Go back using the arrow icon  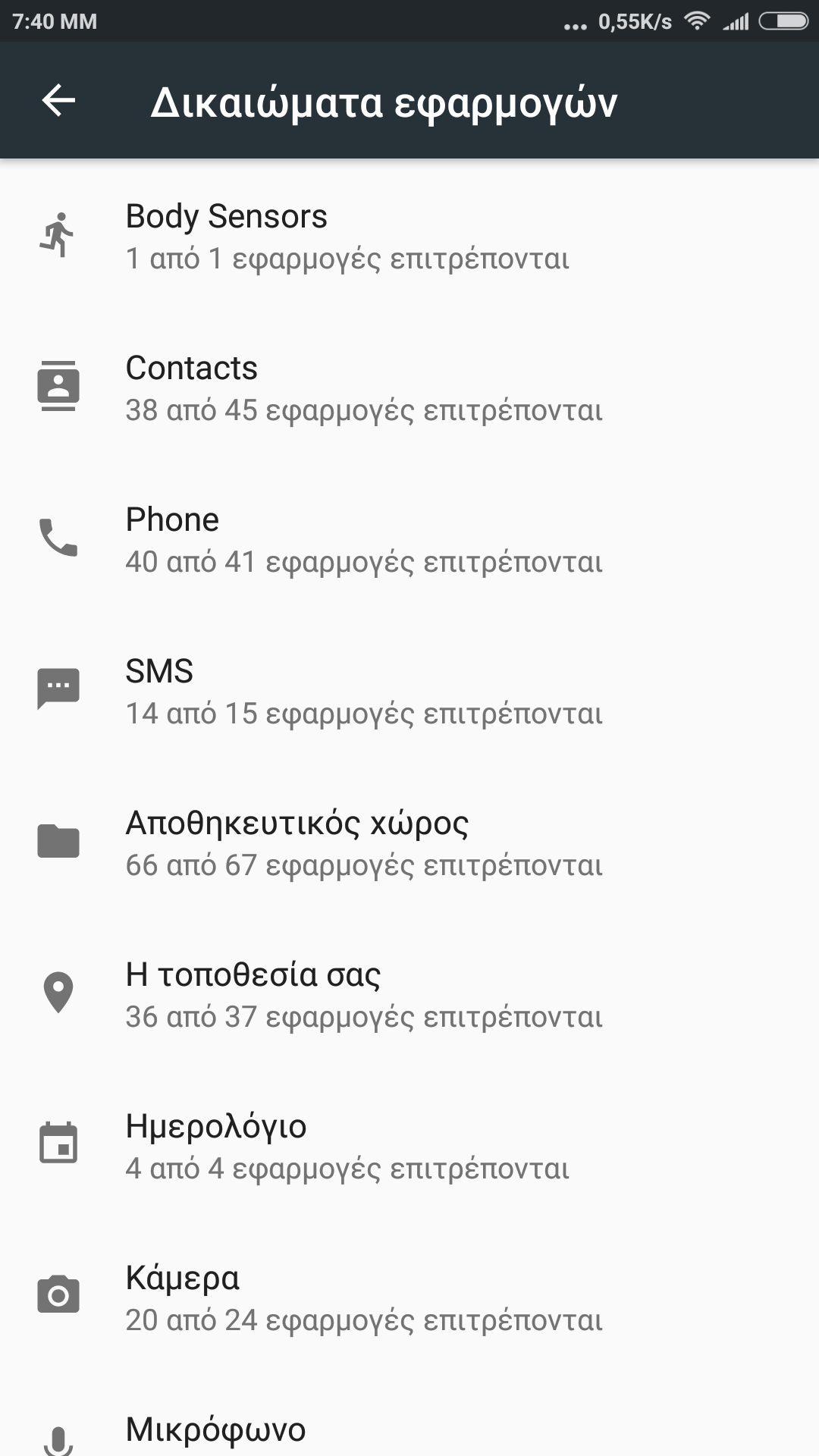click(x=58, y=100)
